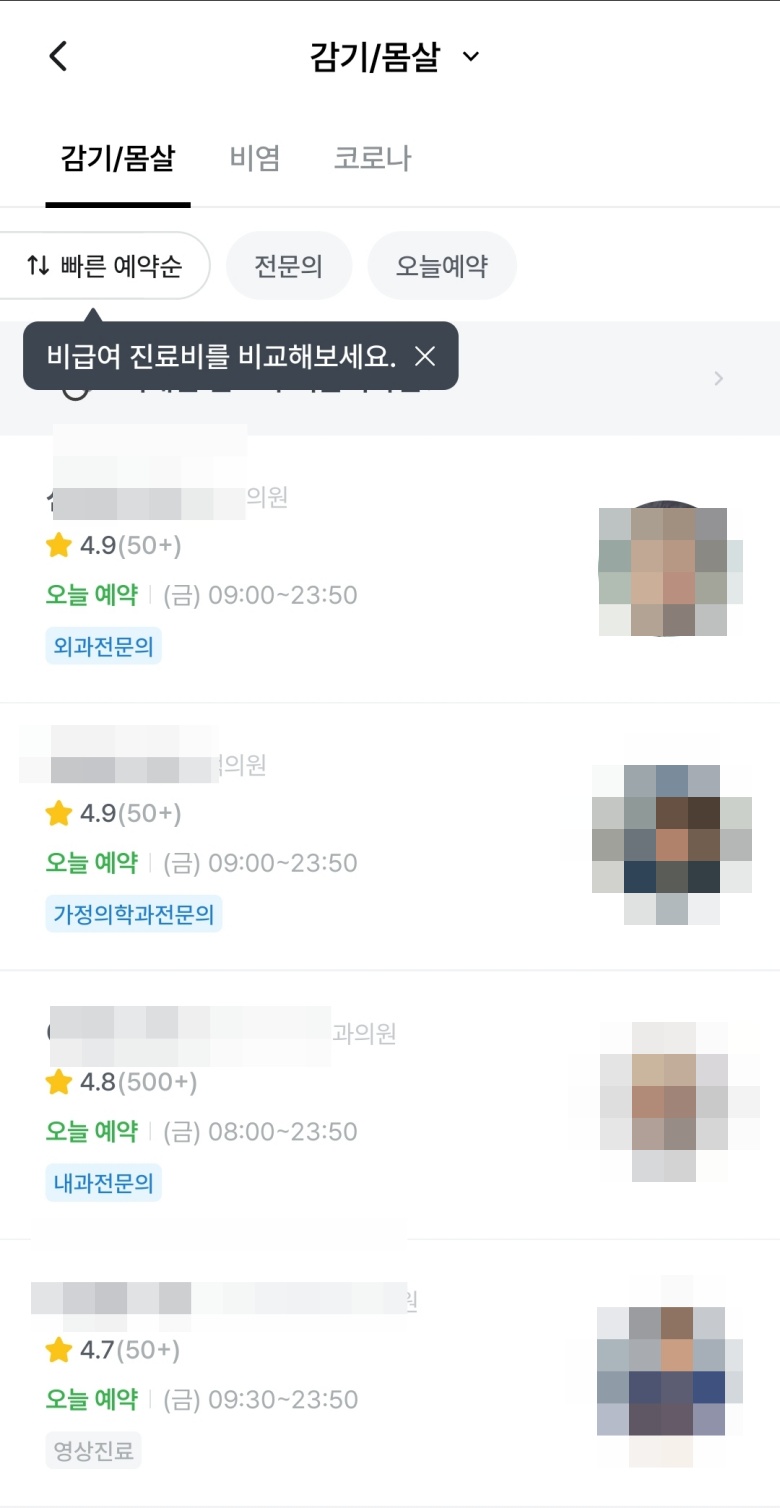The width and height of the screenshot is (780, 1508).
Task: Click 오늘 예약 on the first clinic
Action: coord(92,594)
